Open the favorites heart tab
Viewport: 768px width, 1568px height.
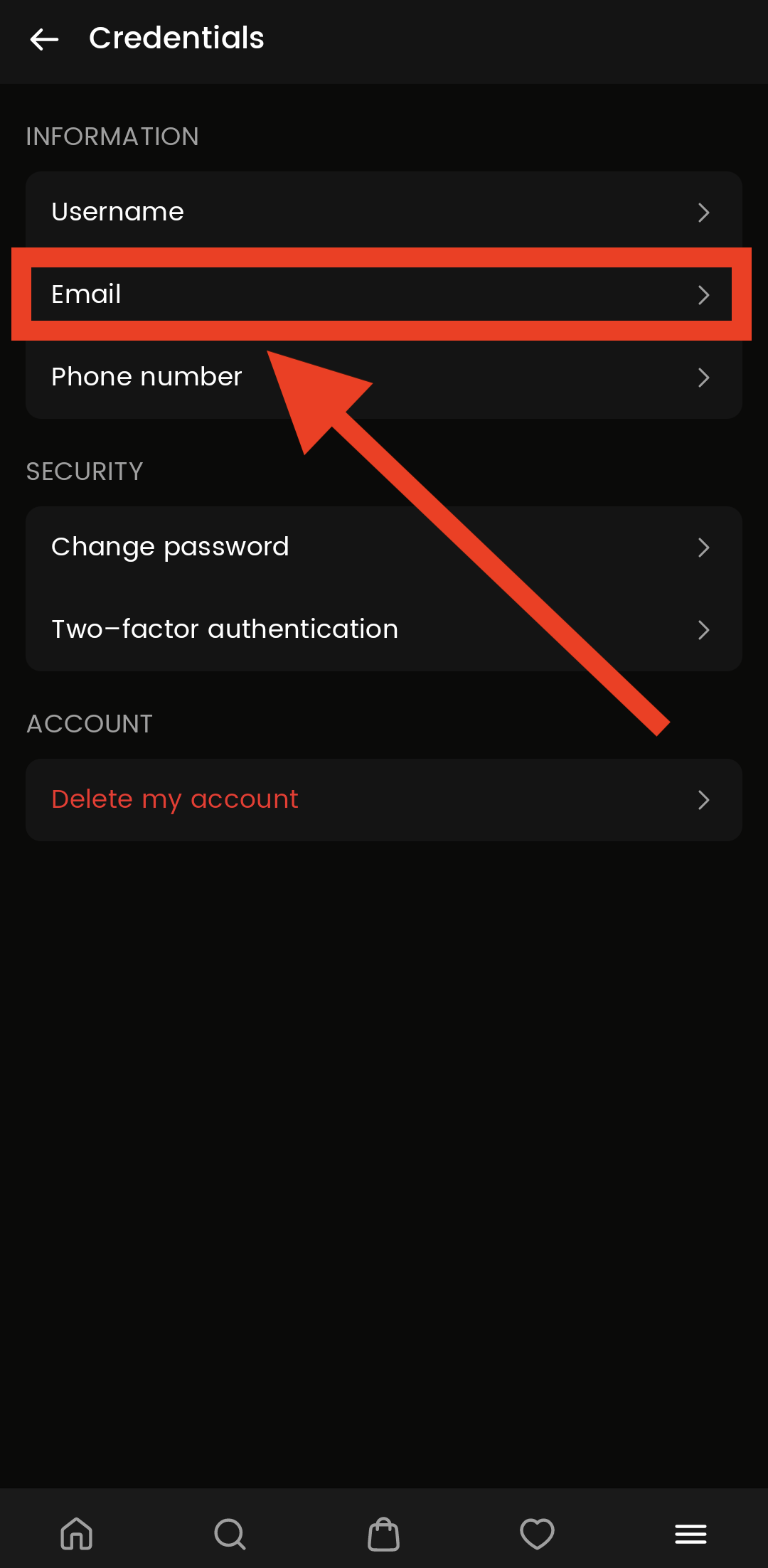[537, 1533]
